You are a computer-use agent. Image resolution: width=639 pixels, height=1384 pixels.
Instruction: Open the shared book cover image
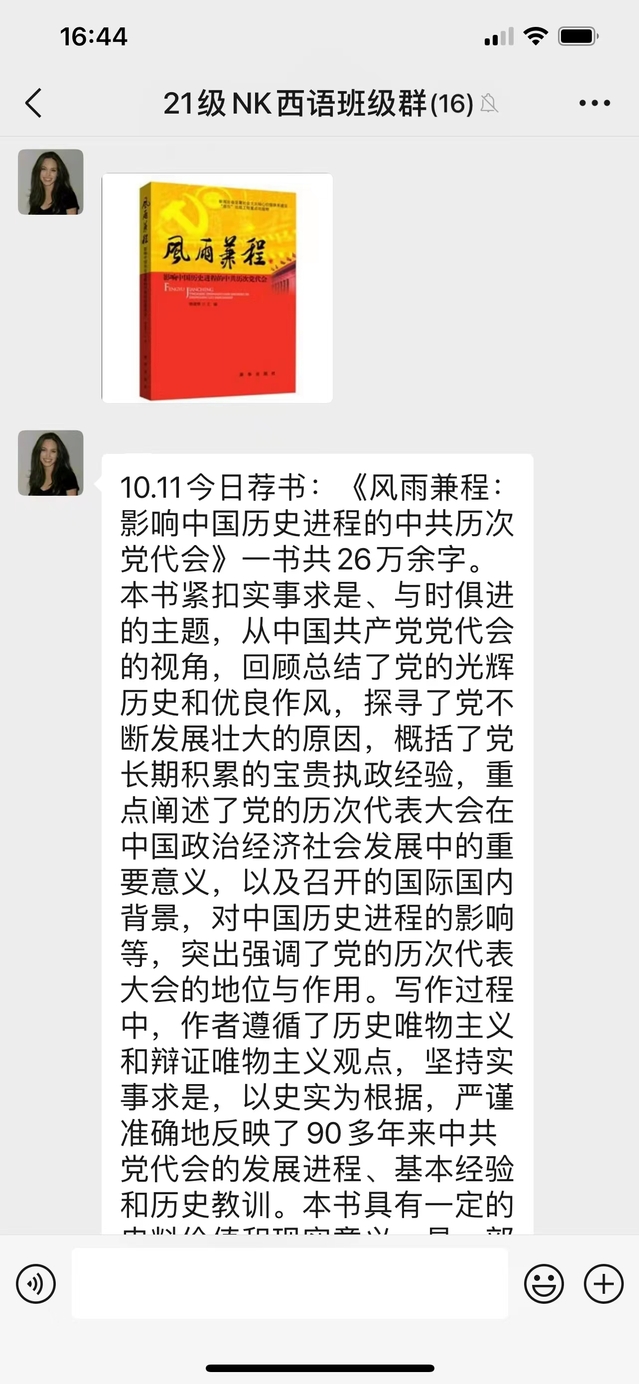point(217,288)
